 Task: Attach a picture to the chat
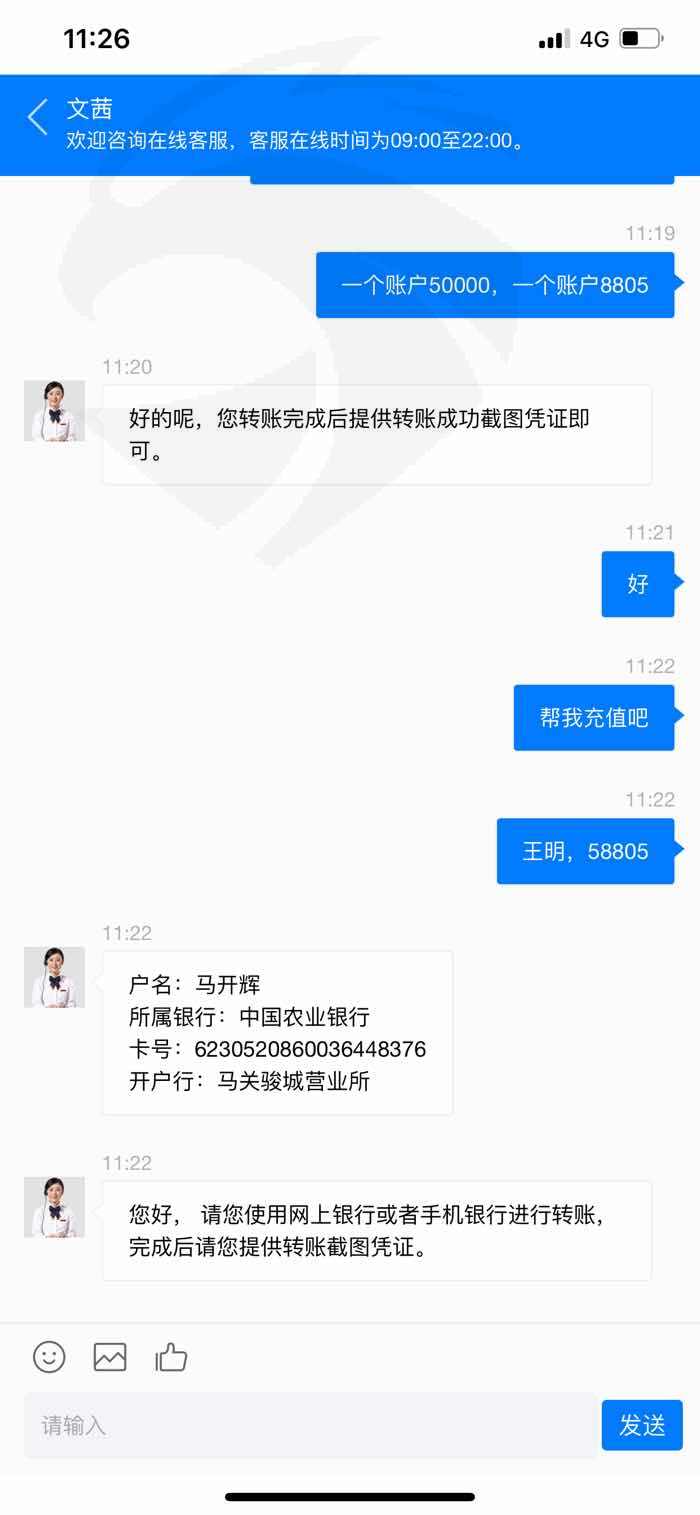(x=110, y=1357)
